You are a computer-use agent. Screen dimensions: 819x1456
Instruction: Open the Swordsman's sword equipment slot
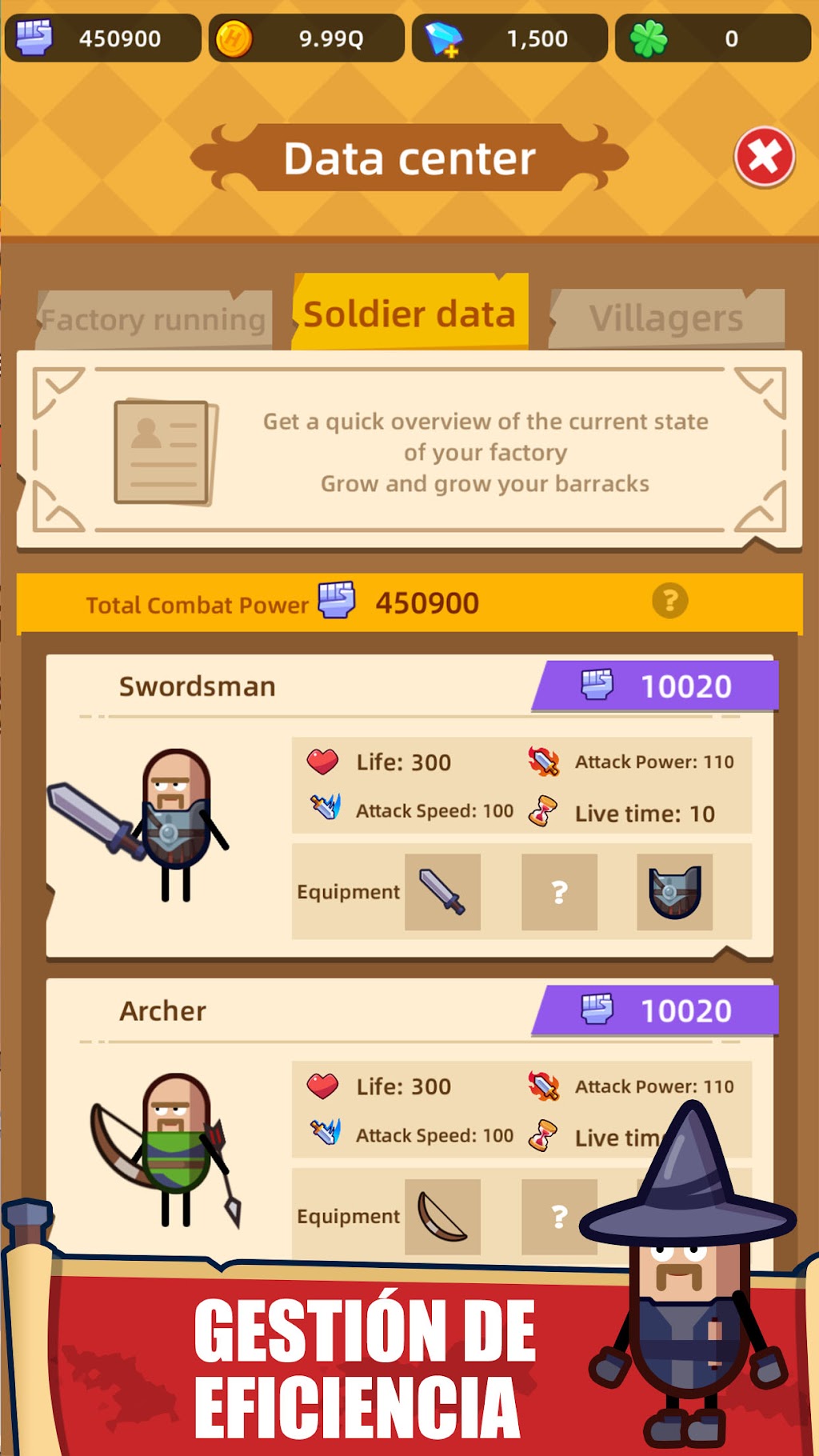tap(442, 891)
